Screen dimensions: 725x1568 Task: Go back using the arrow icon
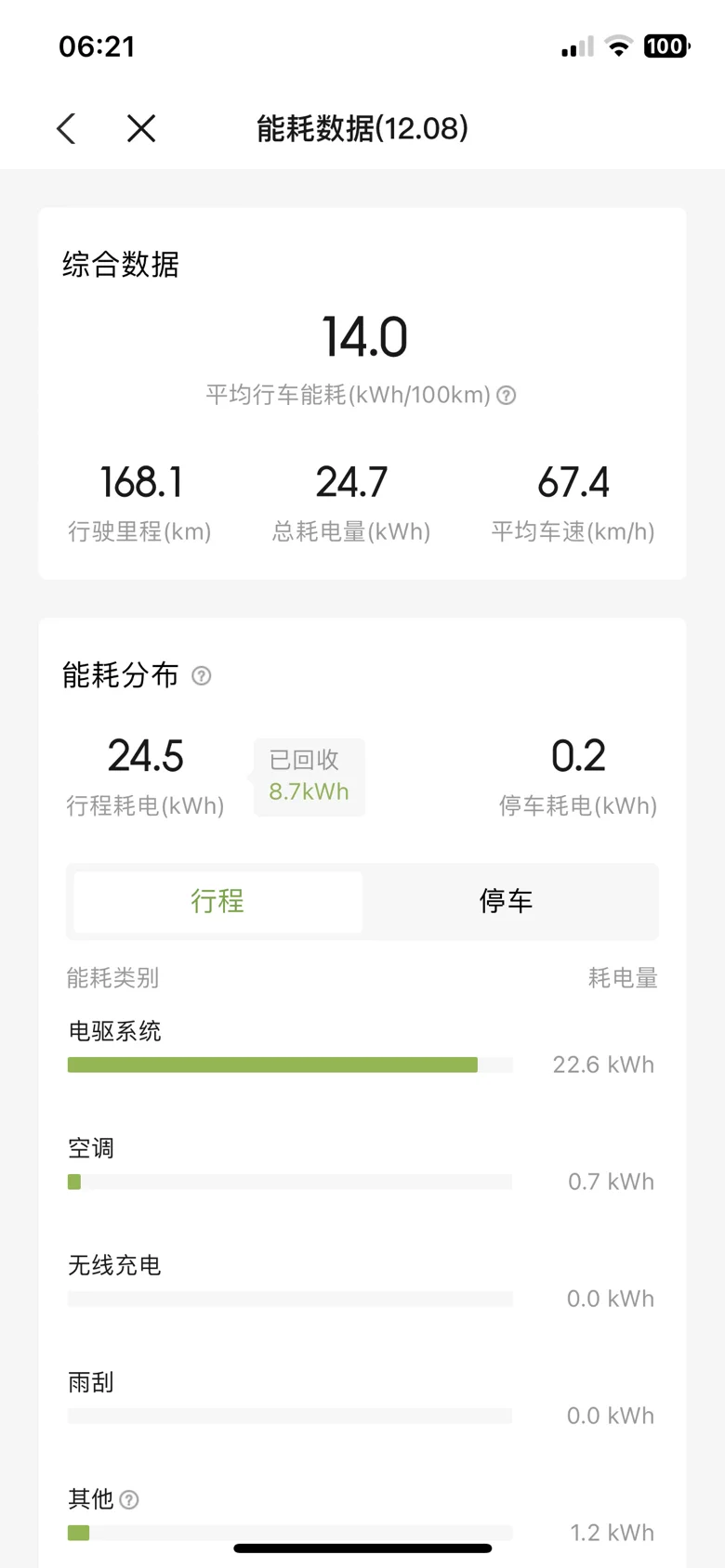coord(66,128)
